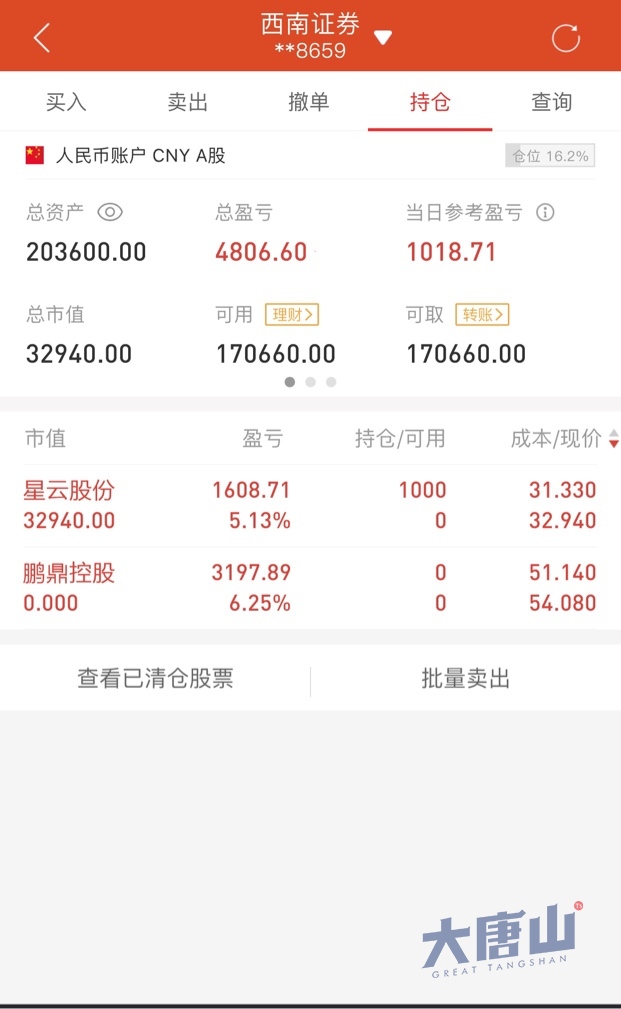Open the 撤单 tab

point(308,102)
